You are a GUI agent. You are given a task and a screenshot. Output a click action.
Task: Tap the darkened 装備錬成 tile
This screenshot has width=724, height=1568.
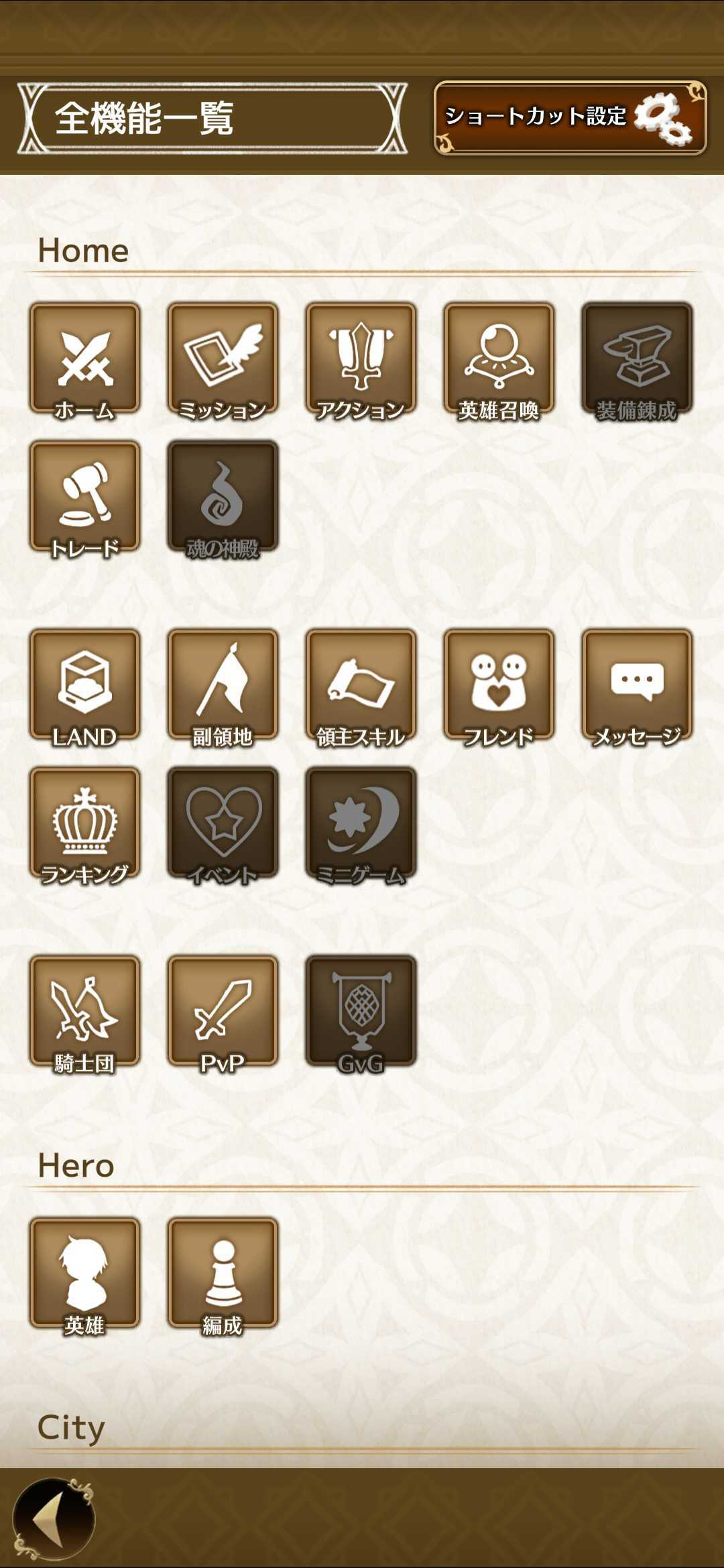637,360
